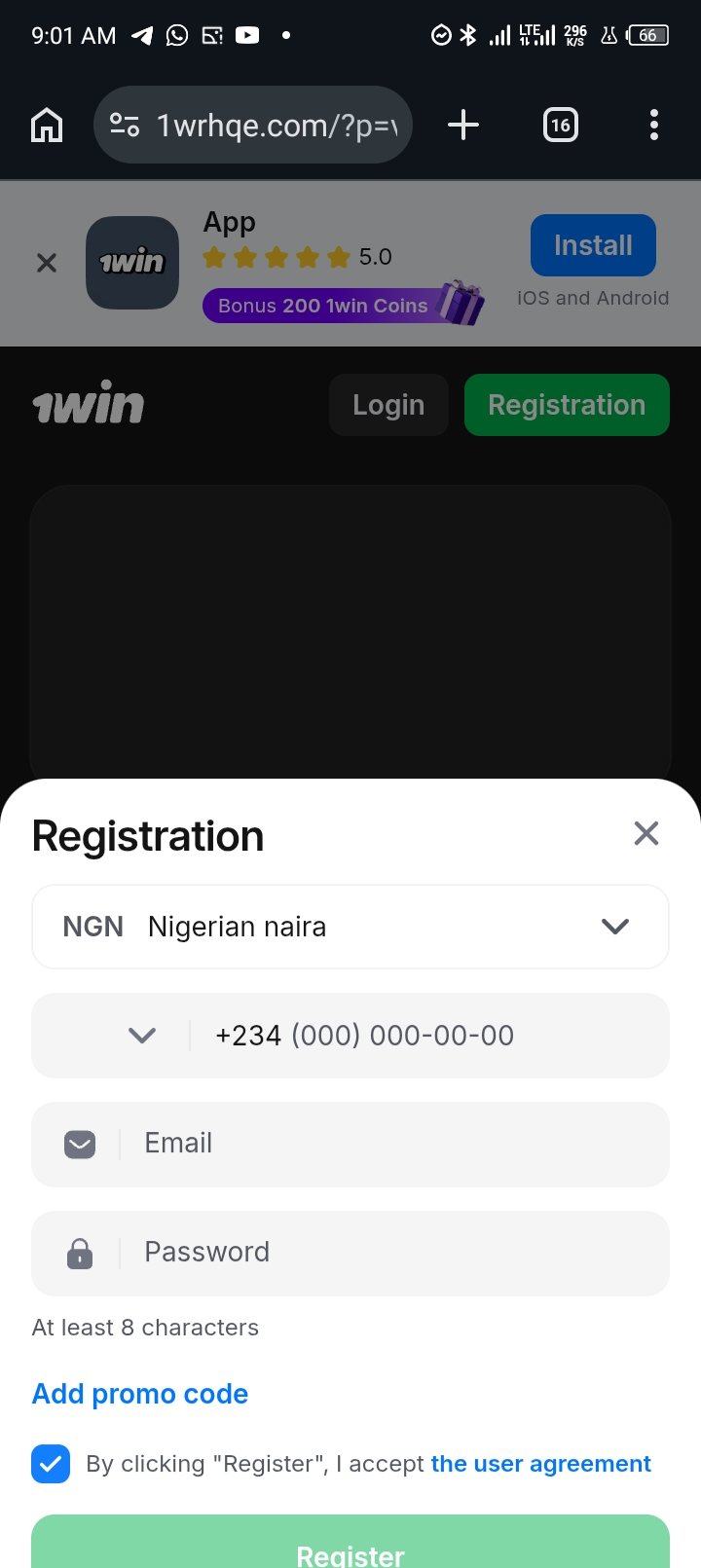
Task: Install the 1win app
Action: point(592,245)
